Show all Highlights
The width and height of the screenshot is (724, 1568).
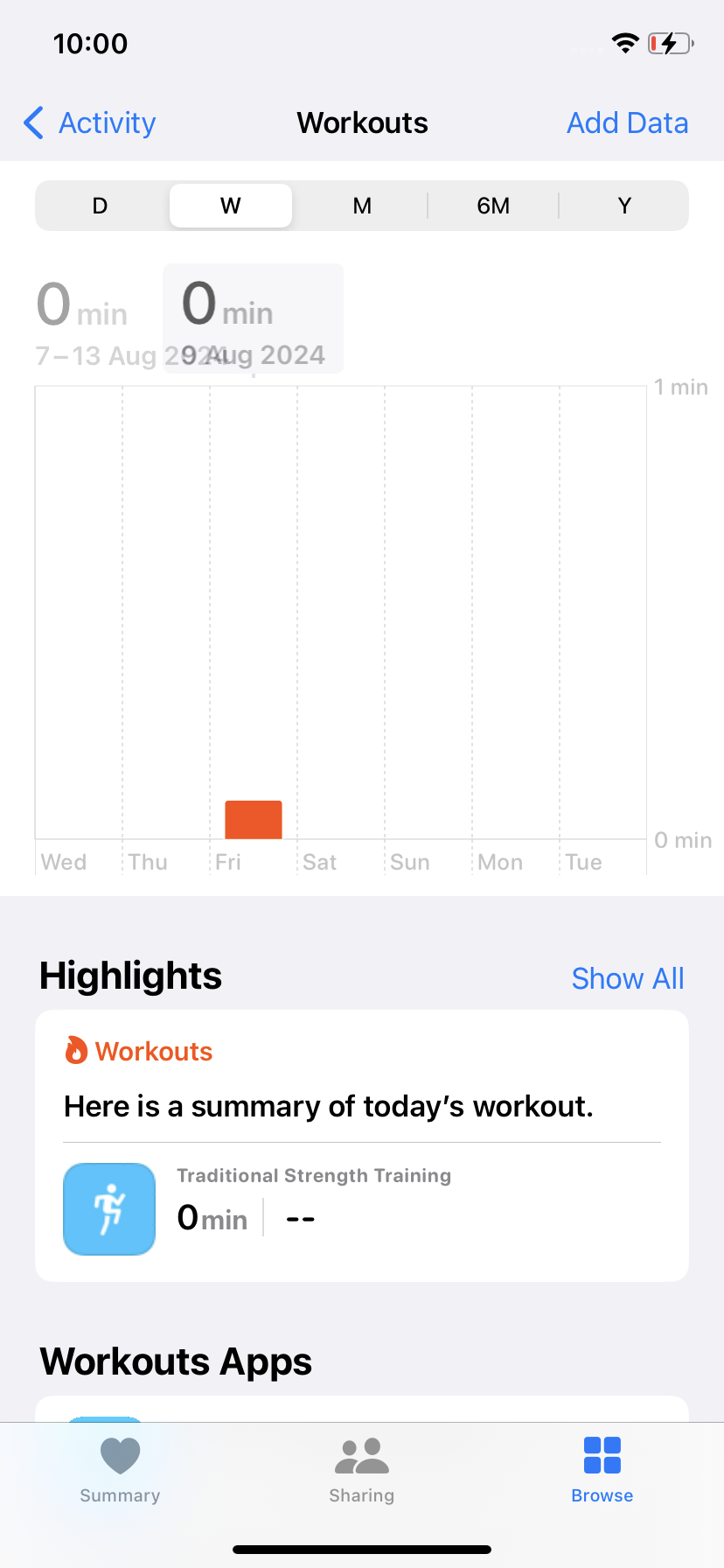coord(627,978)
